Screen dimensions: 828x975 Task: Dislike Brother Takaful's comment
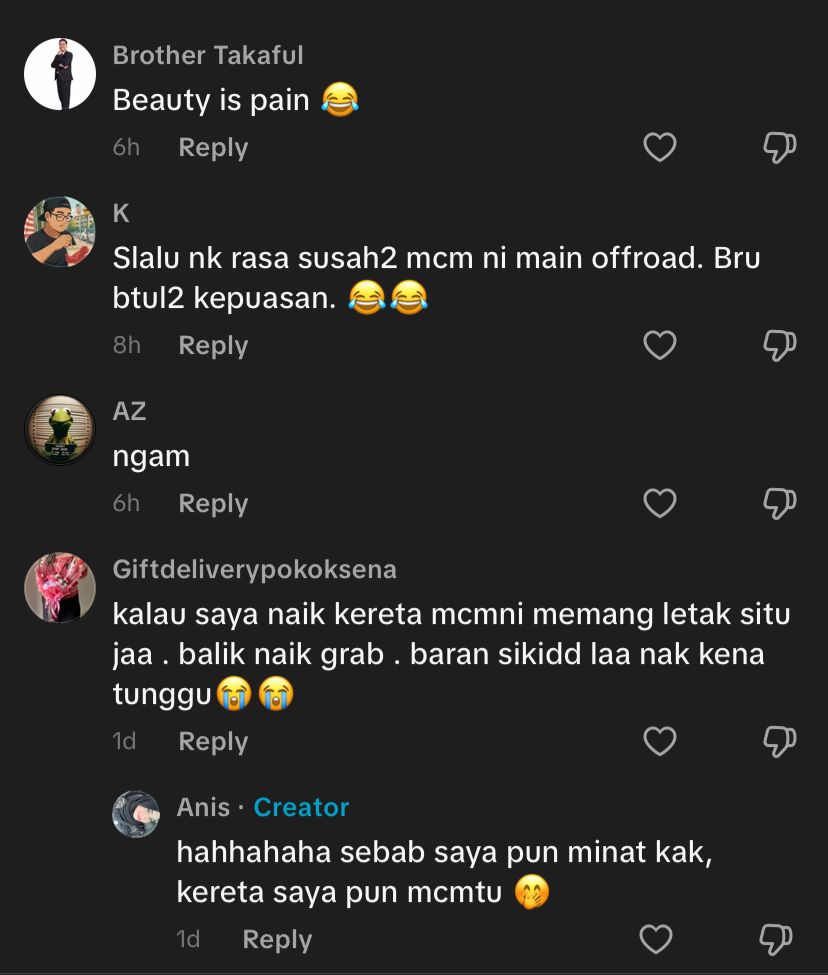coord(779,148)
